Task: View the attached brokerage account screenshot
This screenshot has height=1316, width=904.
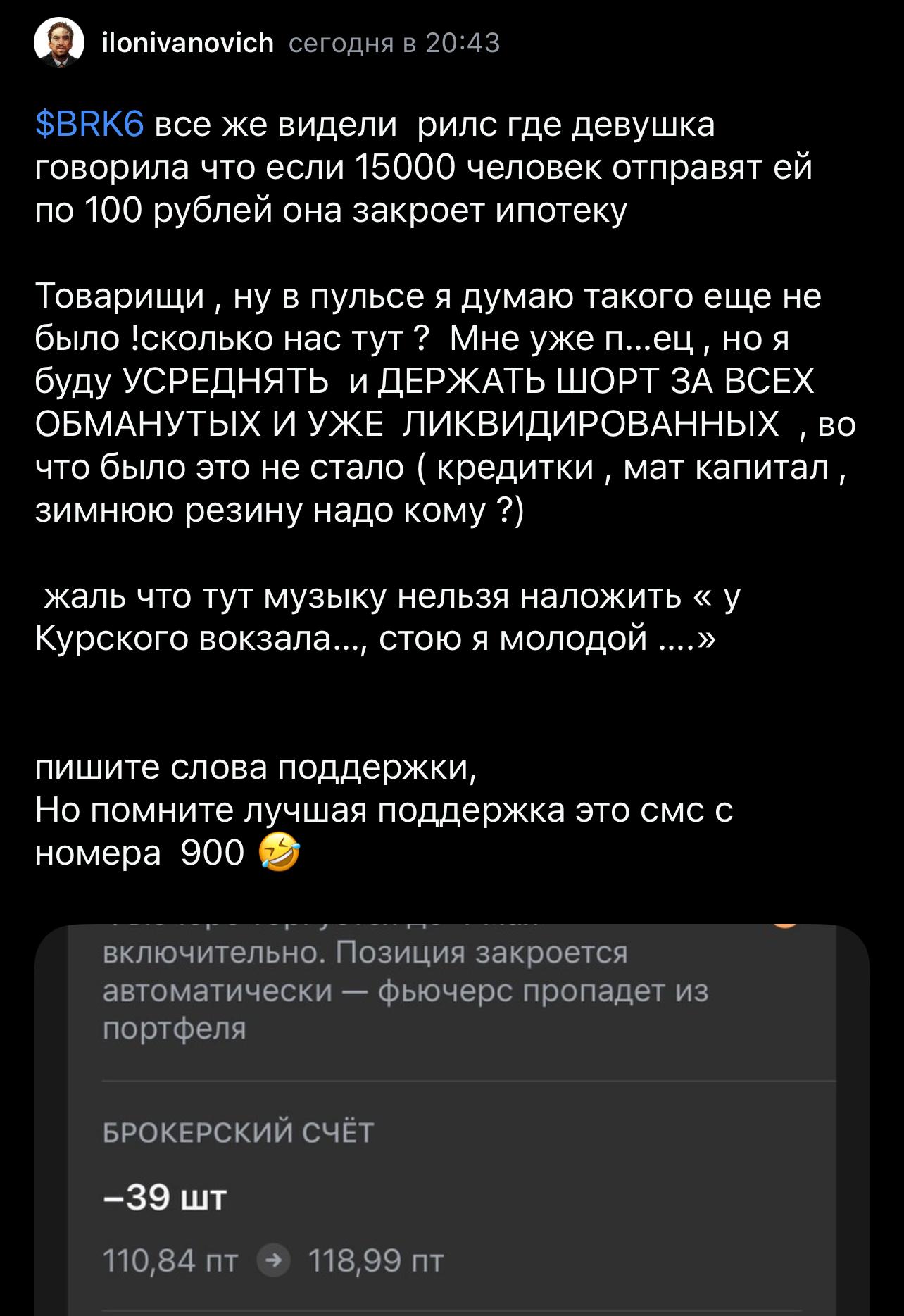Action: pyautogui.click(x=451, y=1120)
